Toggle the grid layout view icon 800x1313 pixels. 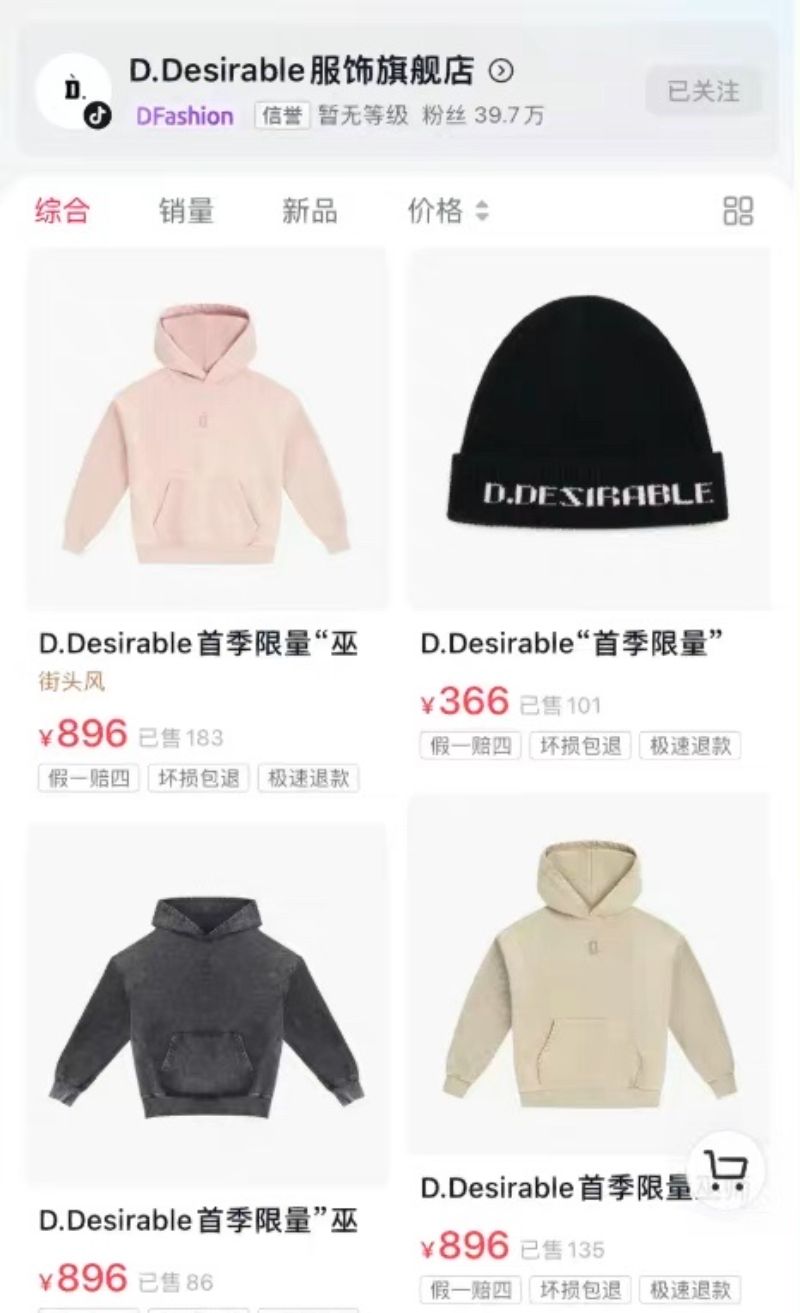[x=738, y=211]
